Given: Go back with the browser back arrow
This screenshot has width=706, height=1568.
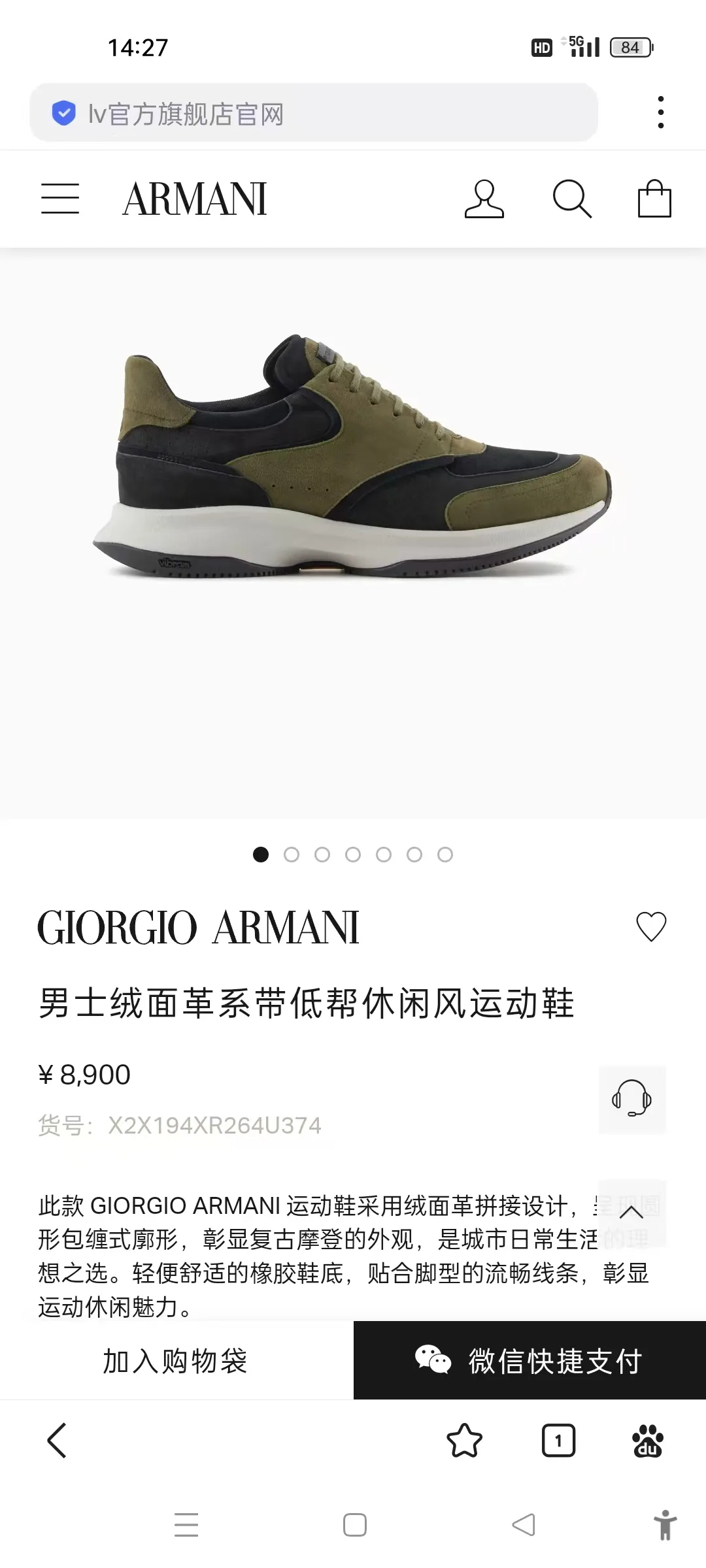Looking at the screenshot, I should (58, 1441).
